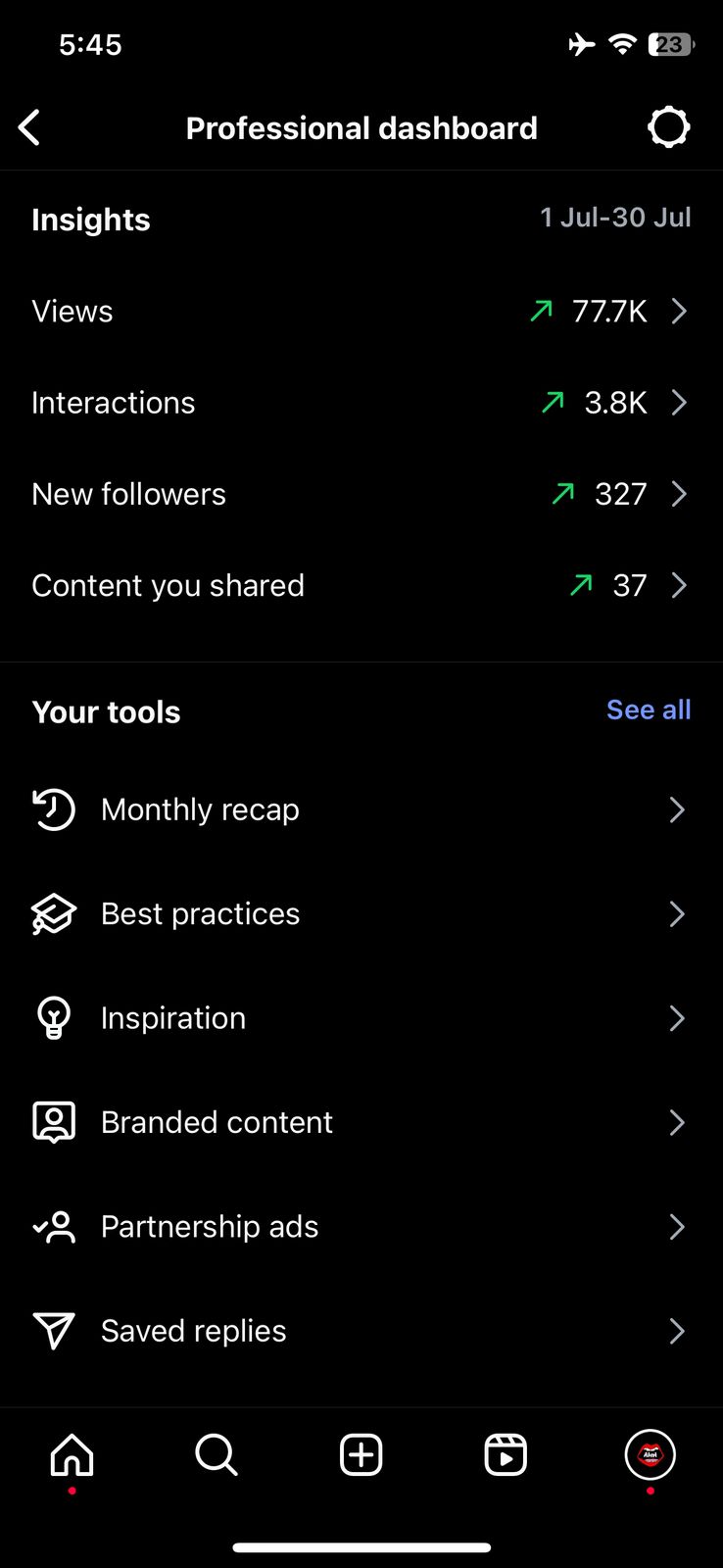Tap See all tools link

click(x=649, y=710)
